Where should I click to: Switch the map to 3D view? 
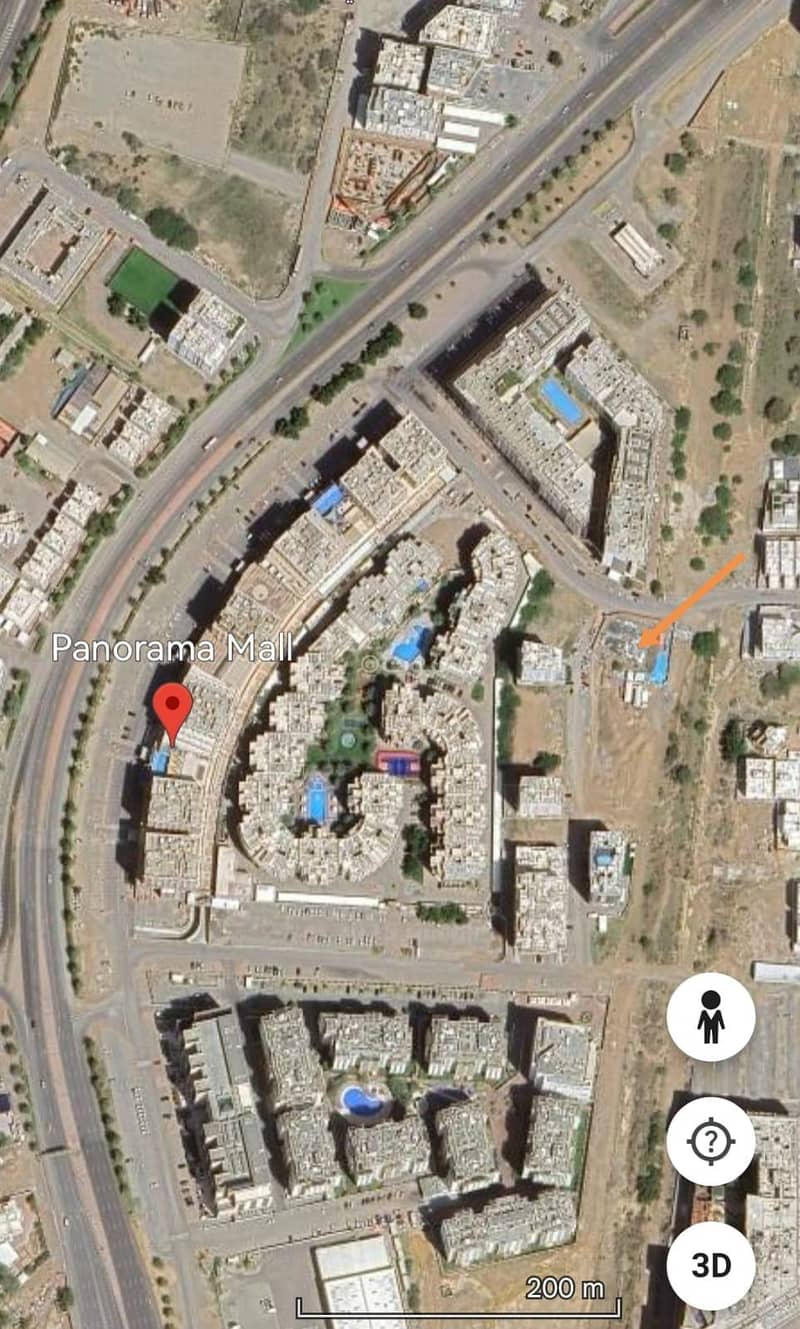(711, 1266)
